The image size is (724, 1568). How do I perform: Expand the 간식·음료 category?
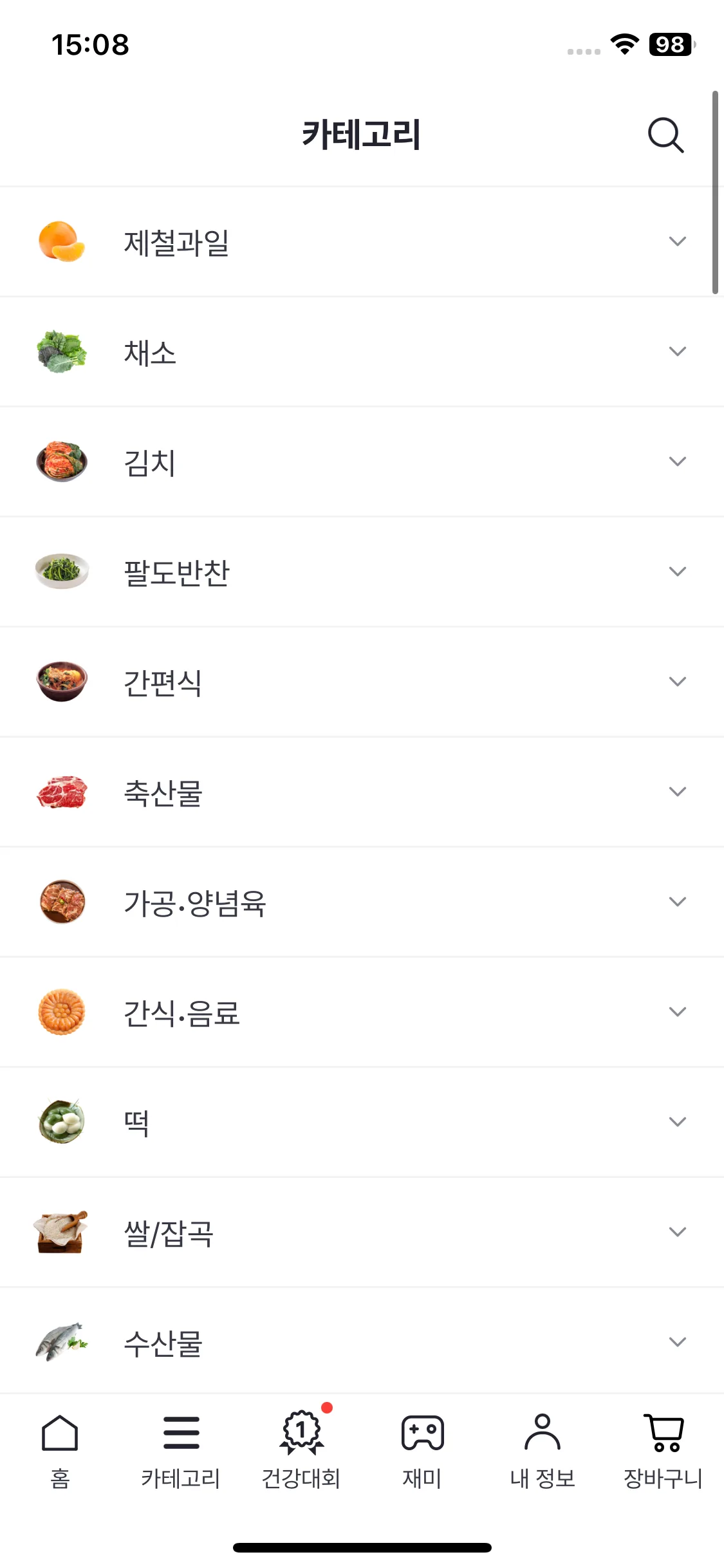(677, 1011)
